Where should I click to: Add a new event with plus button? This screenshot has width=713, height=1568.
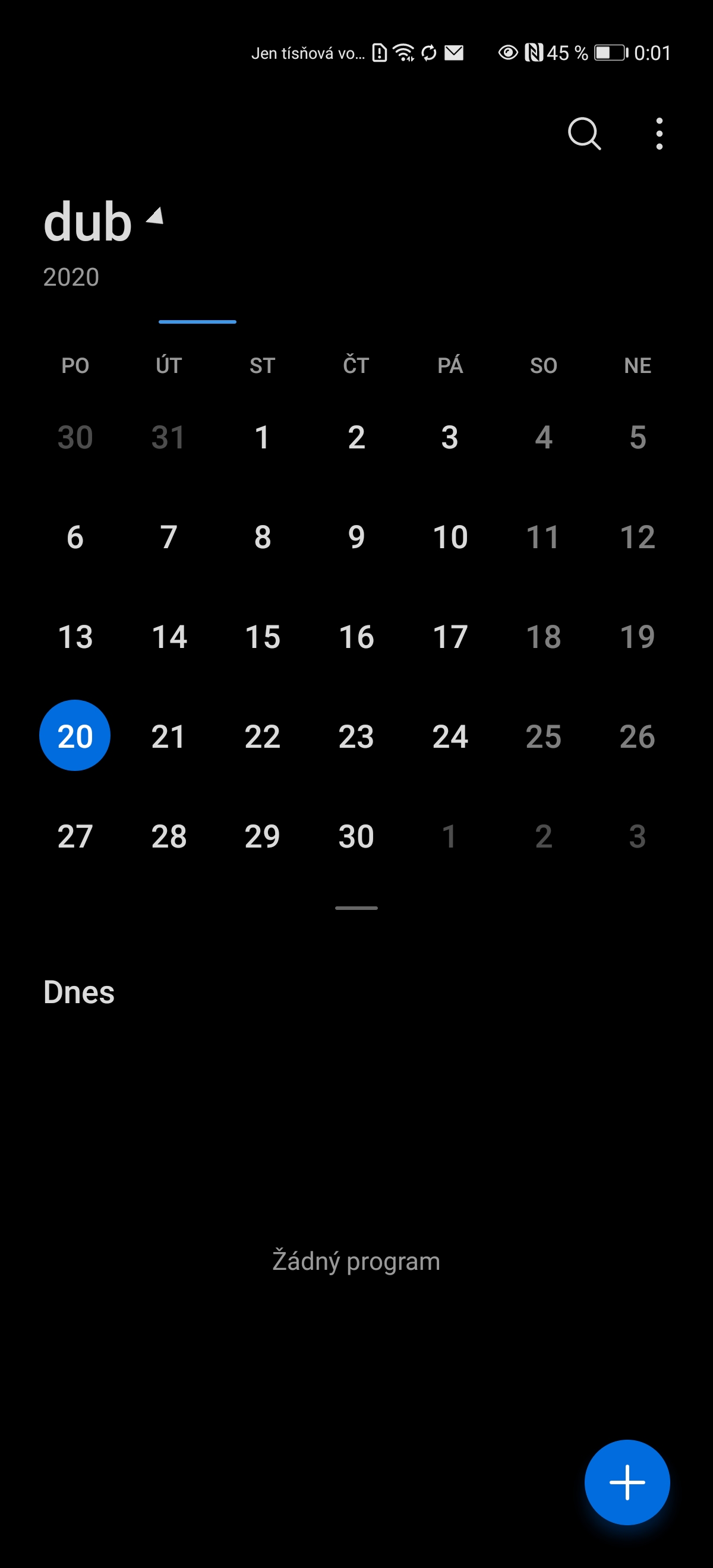[x=626, y=1481]
